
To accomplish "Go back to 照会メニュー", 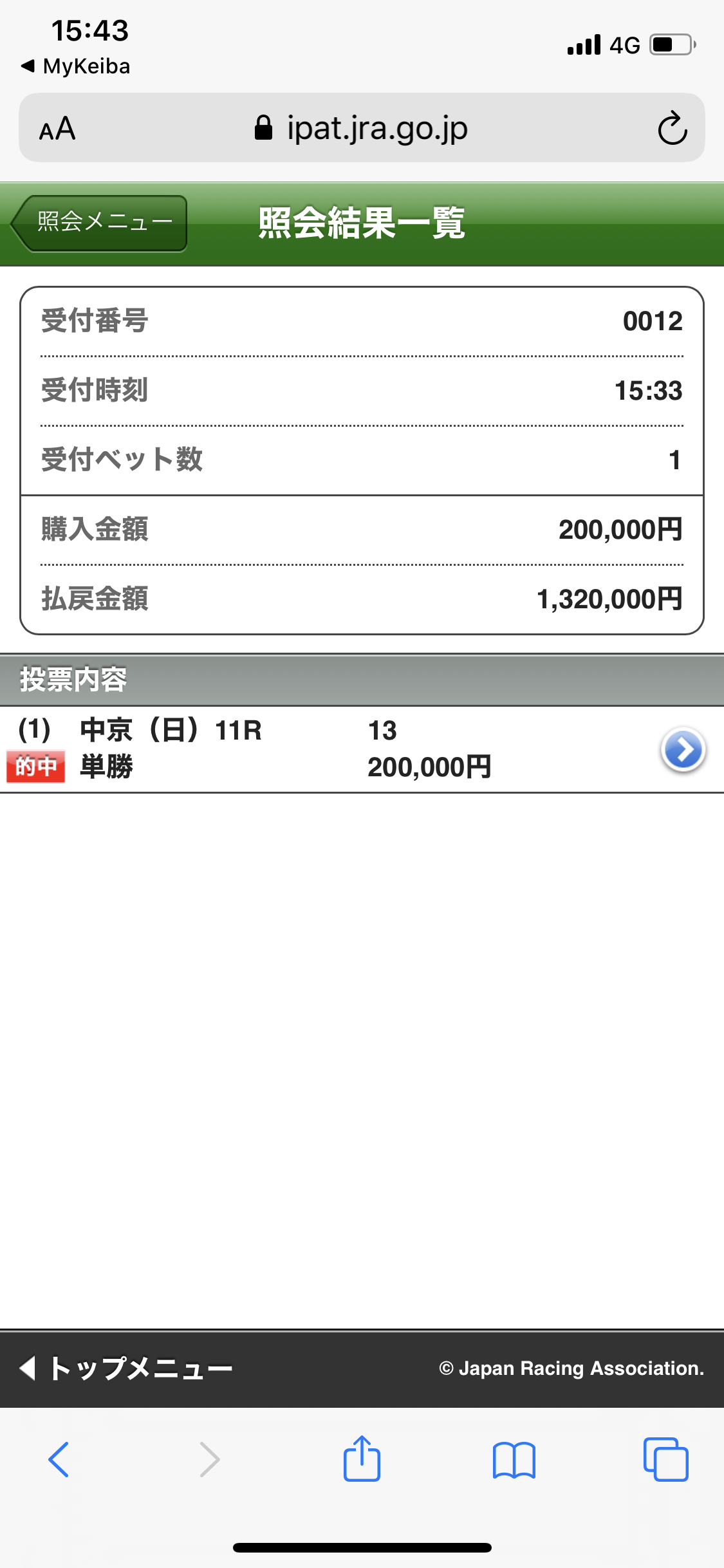I will [x=100, y=223].
